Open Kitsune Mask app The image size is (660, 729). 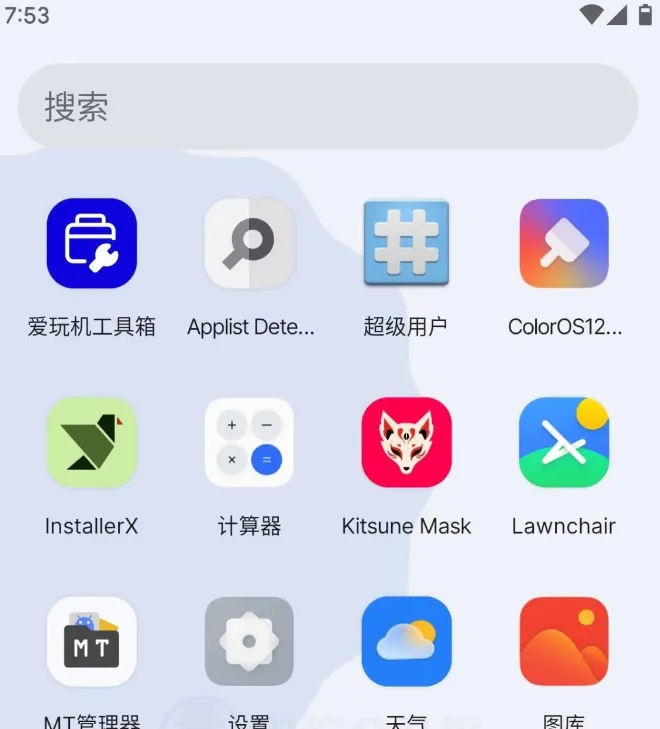tap(406, 443)
